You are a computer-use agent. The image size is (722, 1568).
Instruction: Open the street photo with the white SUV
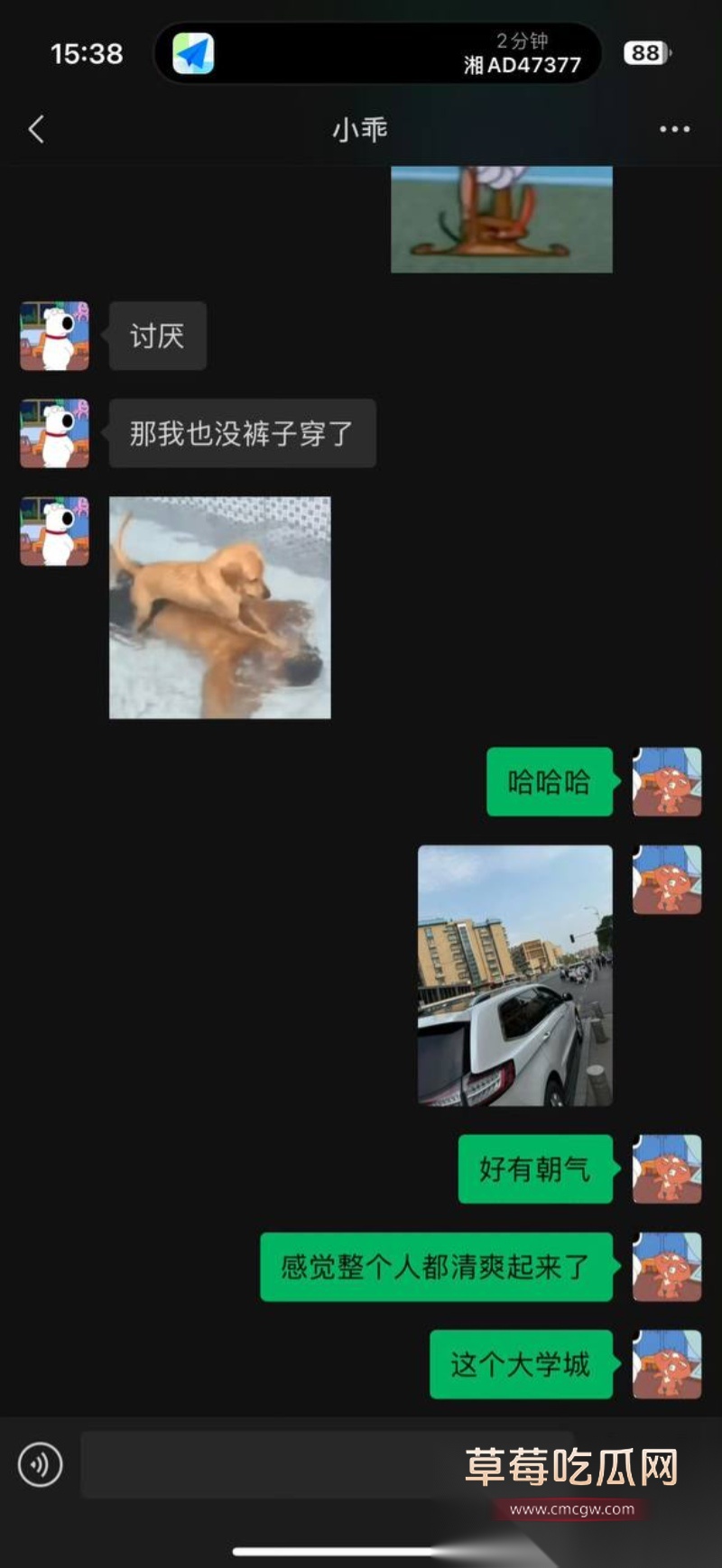pyautogui.click(x=513, y=976)
